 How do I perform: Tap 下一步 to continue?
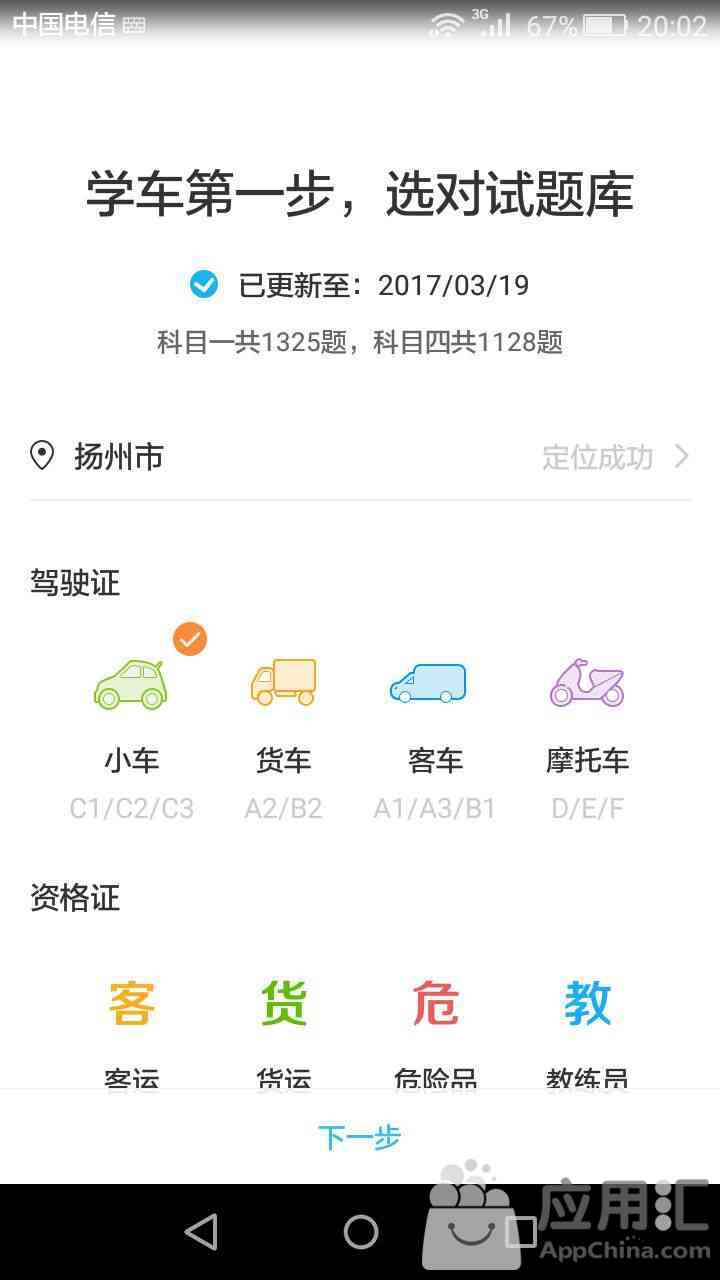pyautogui.click(x=360, y=1137)
